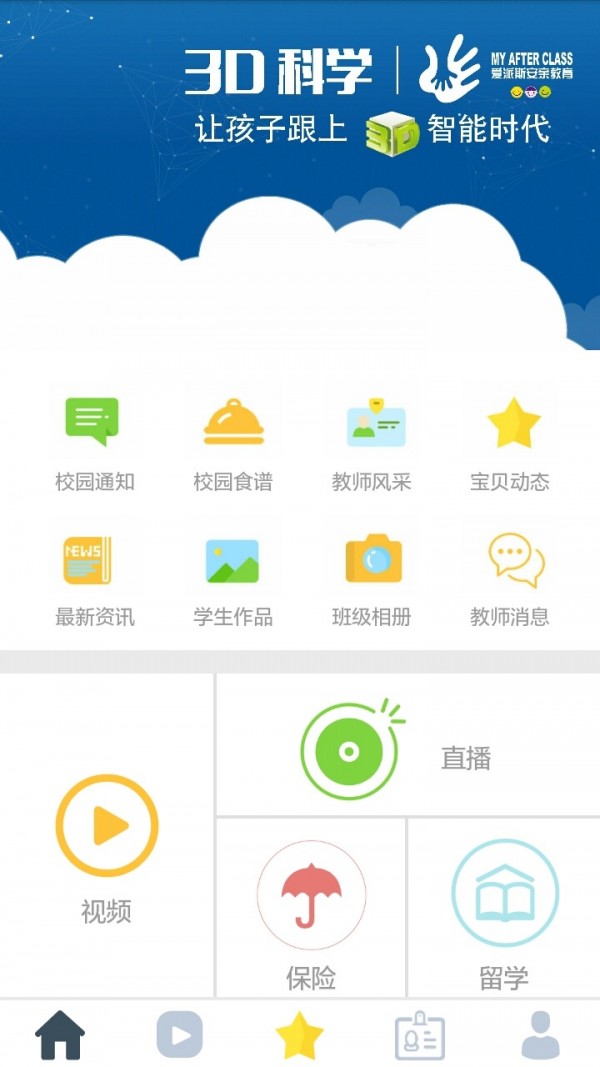Browse 学生作品 student works

point(233,578)
